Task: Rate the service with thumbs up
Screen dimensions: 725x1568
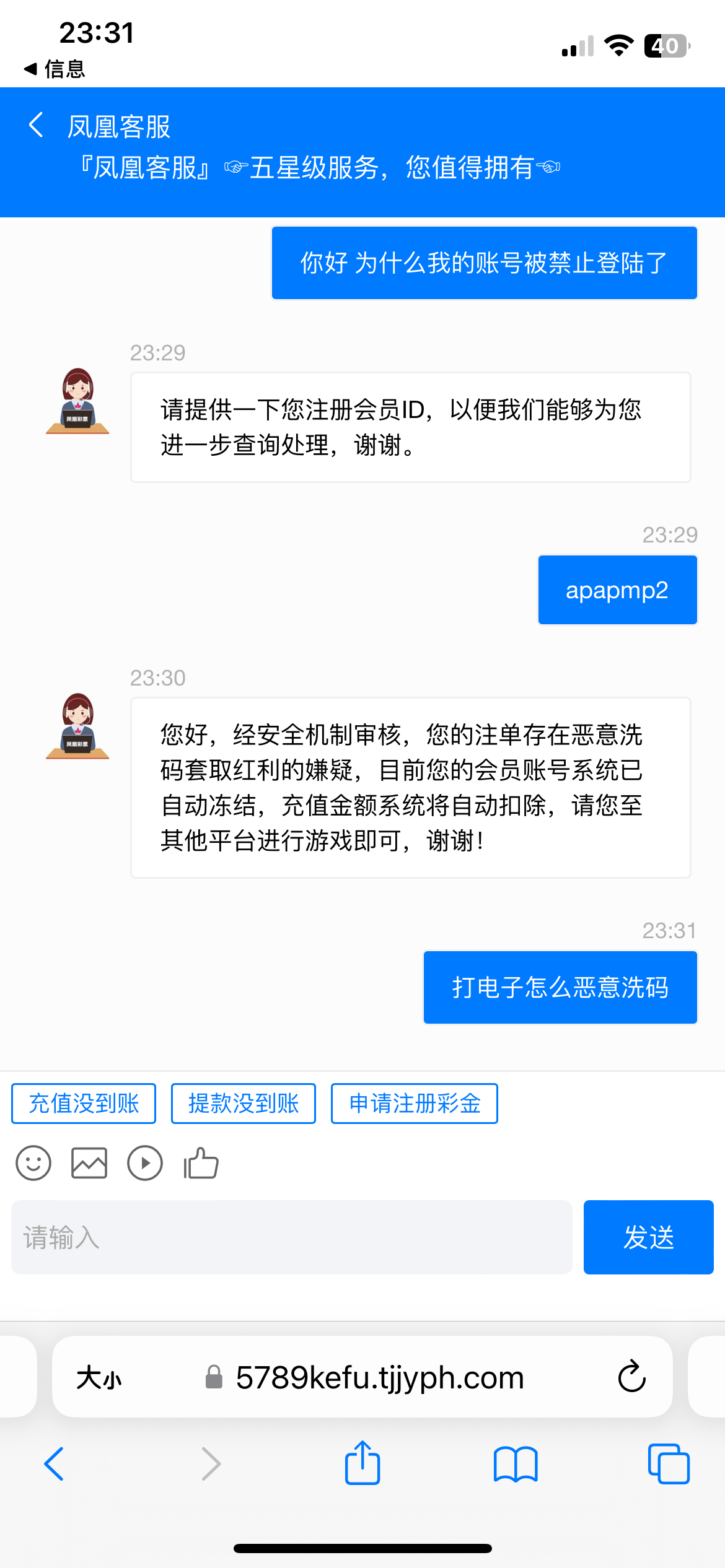Action: 201,1163
